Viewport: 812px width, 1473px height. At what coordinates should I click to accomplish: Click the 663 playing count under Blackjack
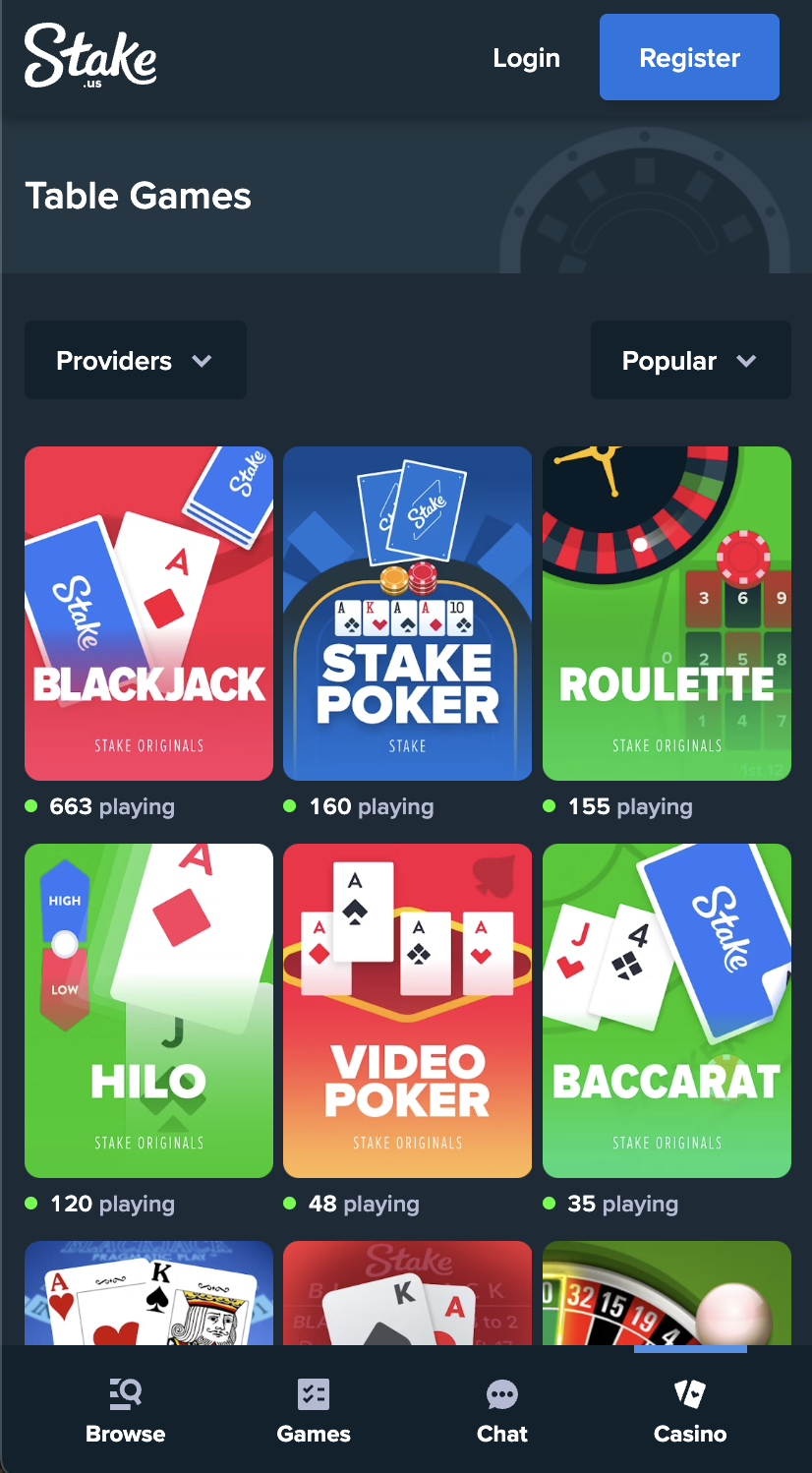tap(112, 806)
